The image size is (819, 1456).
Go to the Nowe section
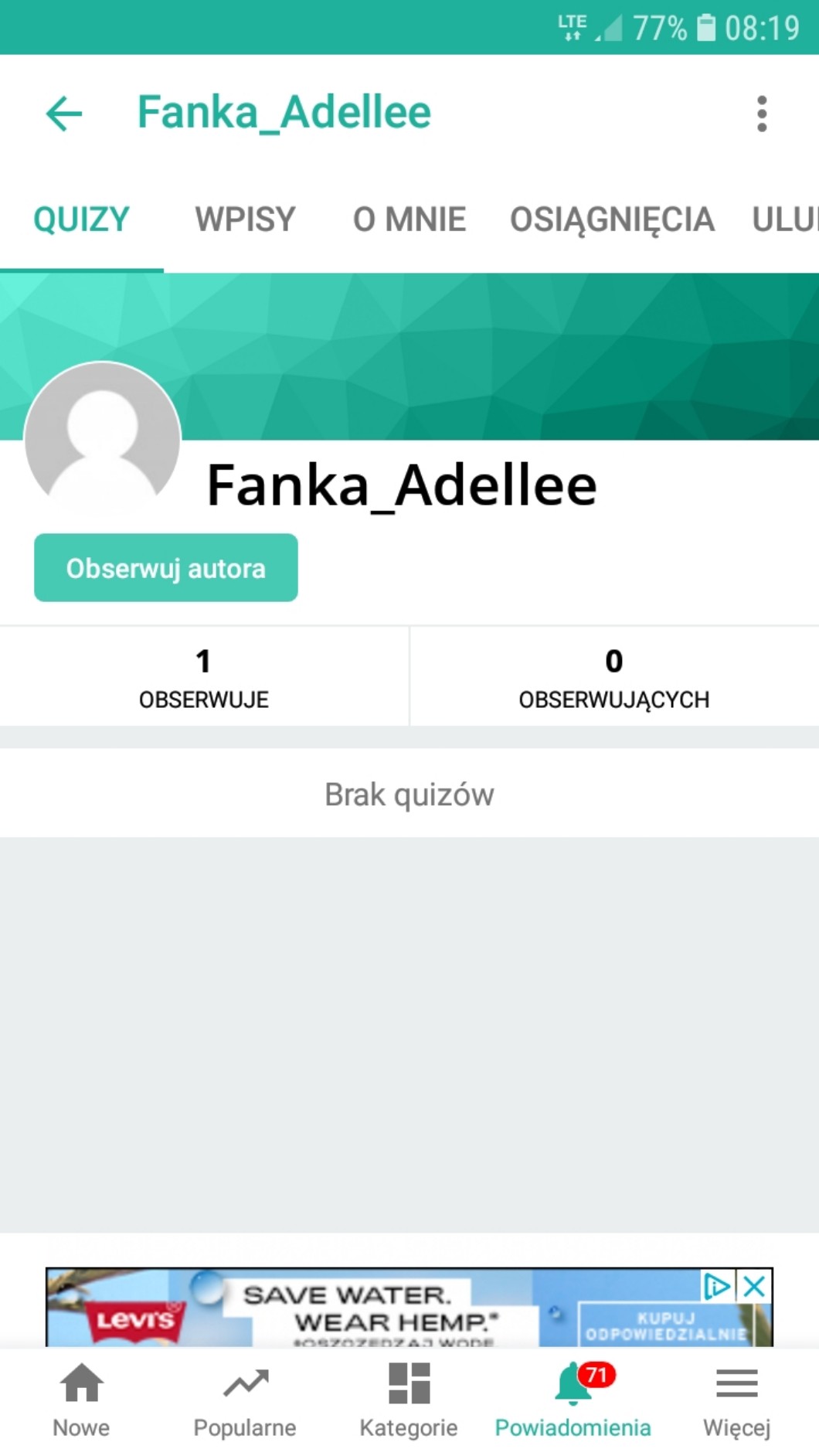pyautogui.click(x=81, y=1400)
